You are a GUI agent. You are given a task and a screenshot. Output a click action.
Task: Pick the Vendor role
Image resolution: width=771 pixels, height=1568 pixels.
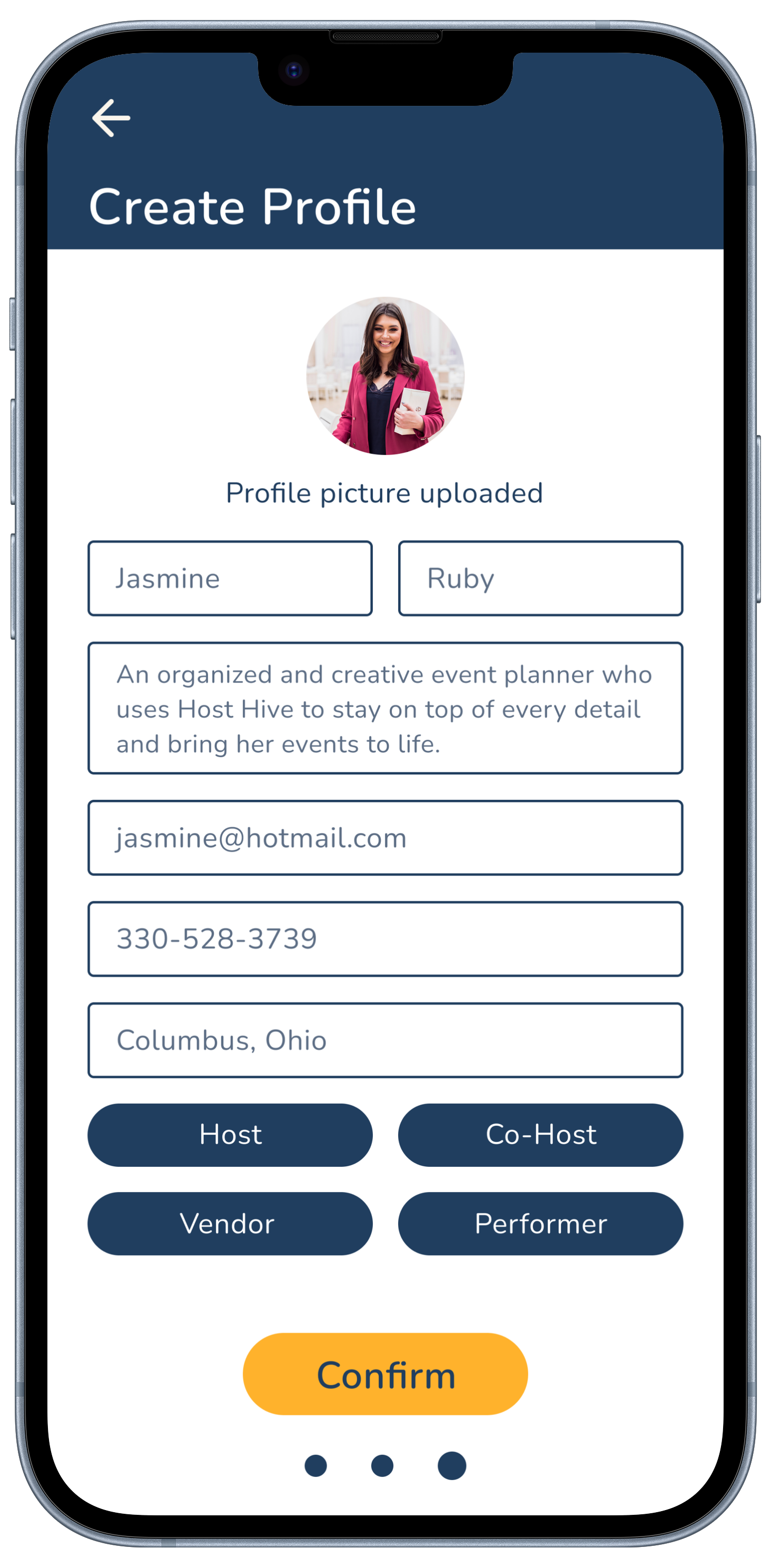230,1224
